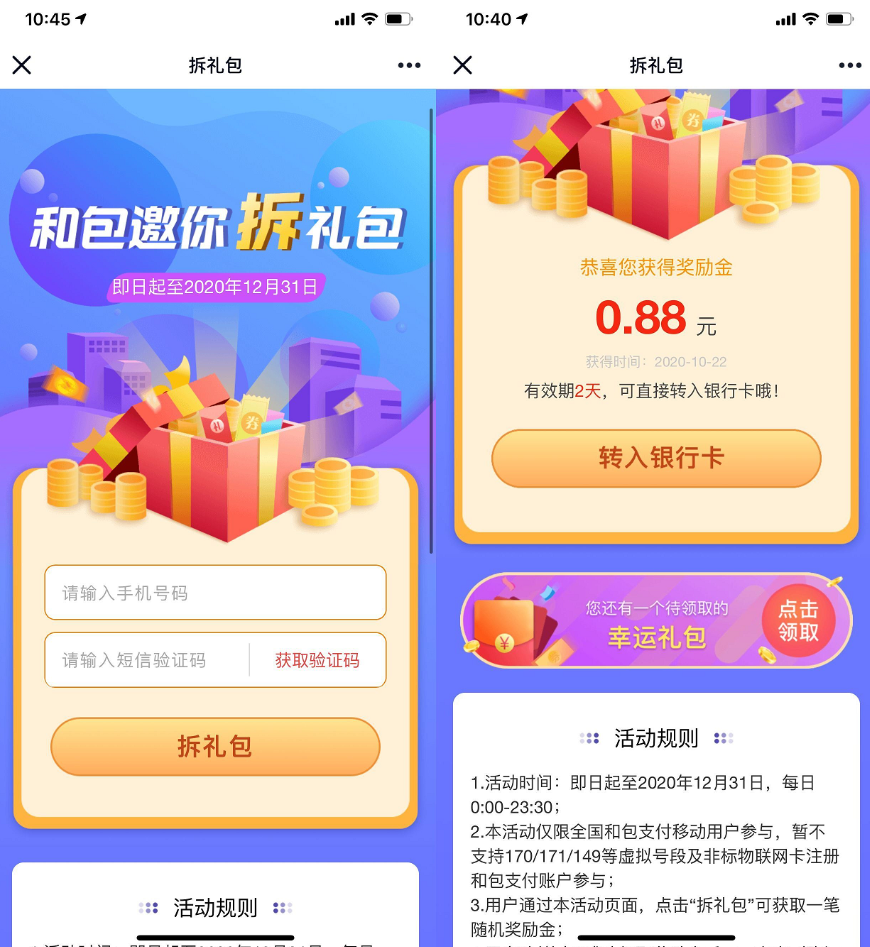Image resolution: width=870 pixels, height=947 pixels.
Task: Request a code via 获取验证码
Action: (317, 660)
